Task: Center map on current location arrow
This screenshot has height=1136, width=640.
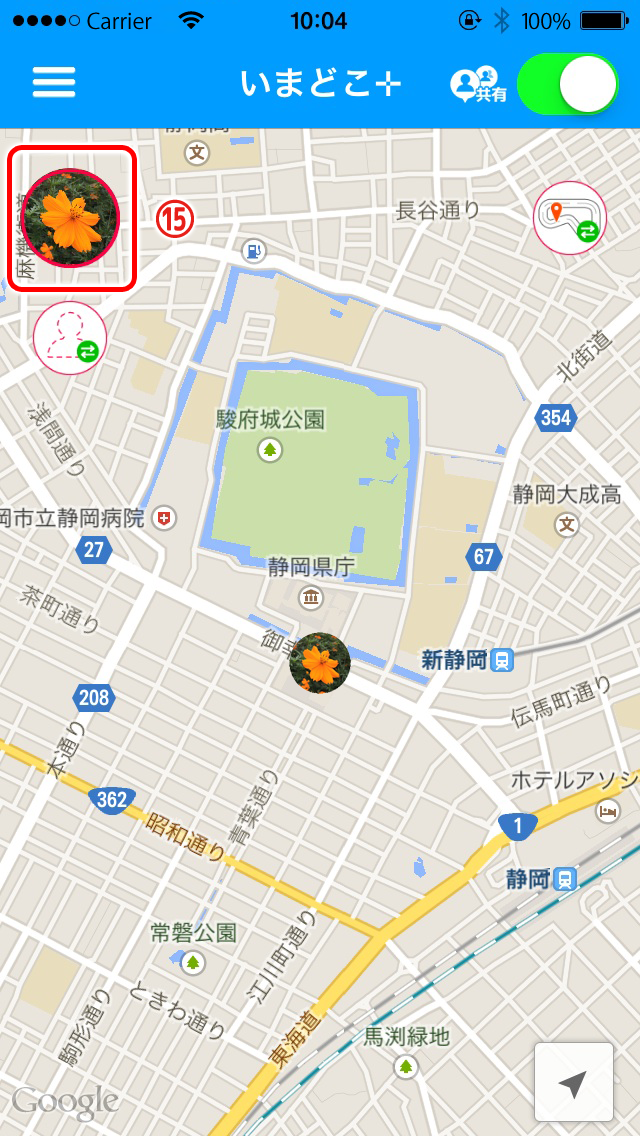Action: click(x=573, y=1082)
